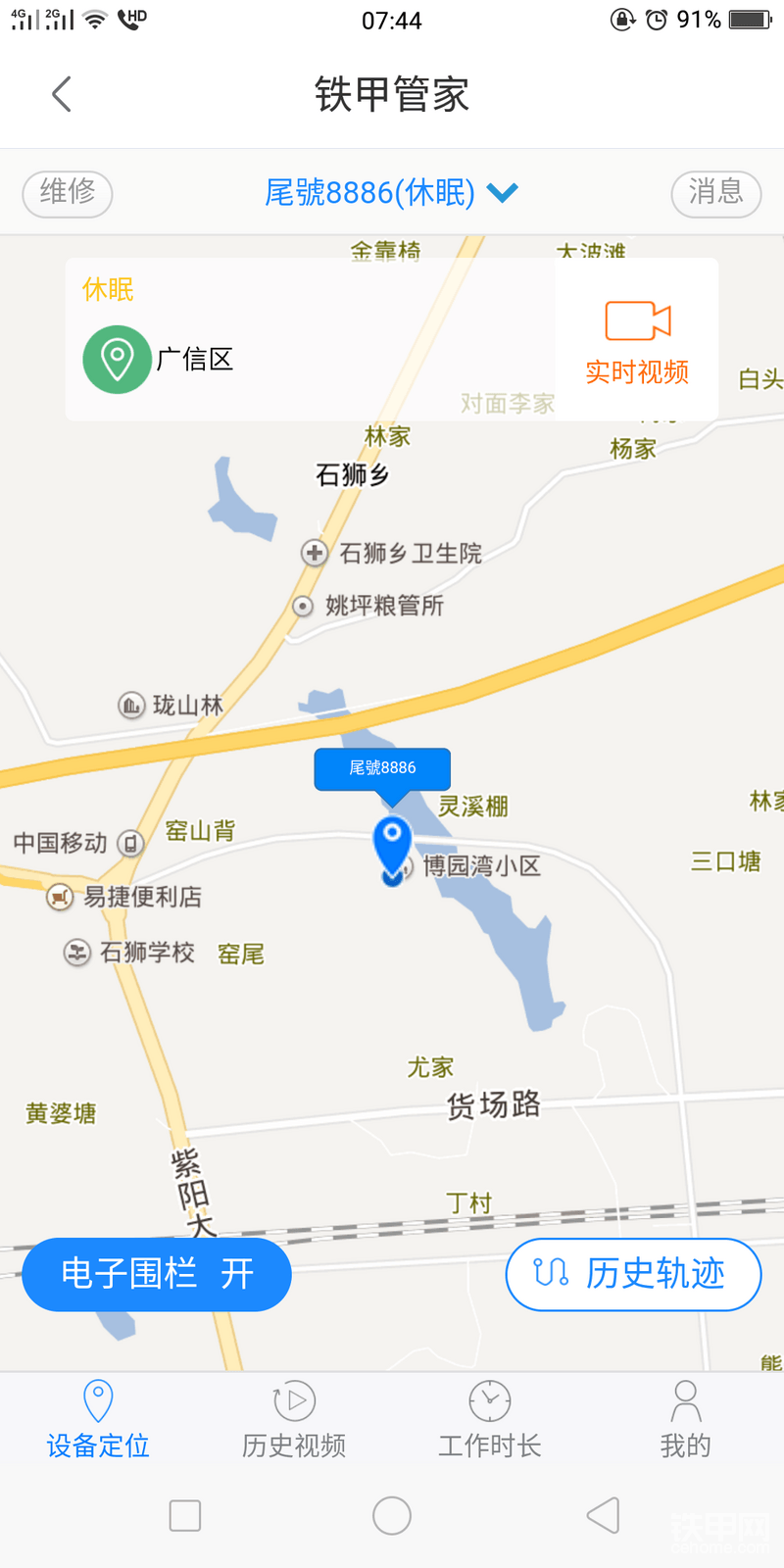Viewport: 784px width, 1568px height.
Task: Open the 维修 repair button
Action: pyautogui.click(x=68, y=193)
